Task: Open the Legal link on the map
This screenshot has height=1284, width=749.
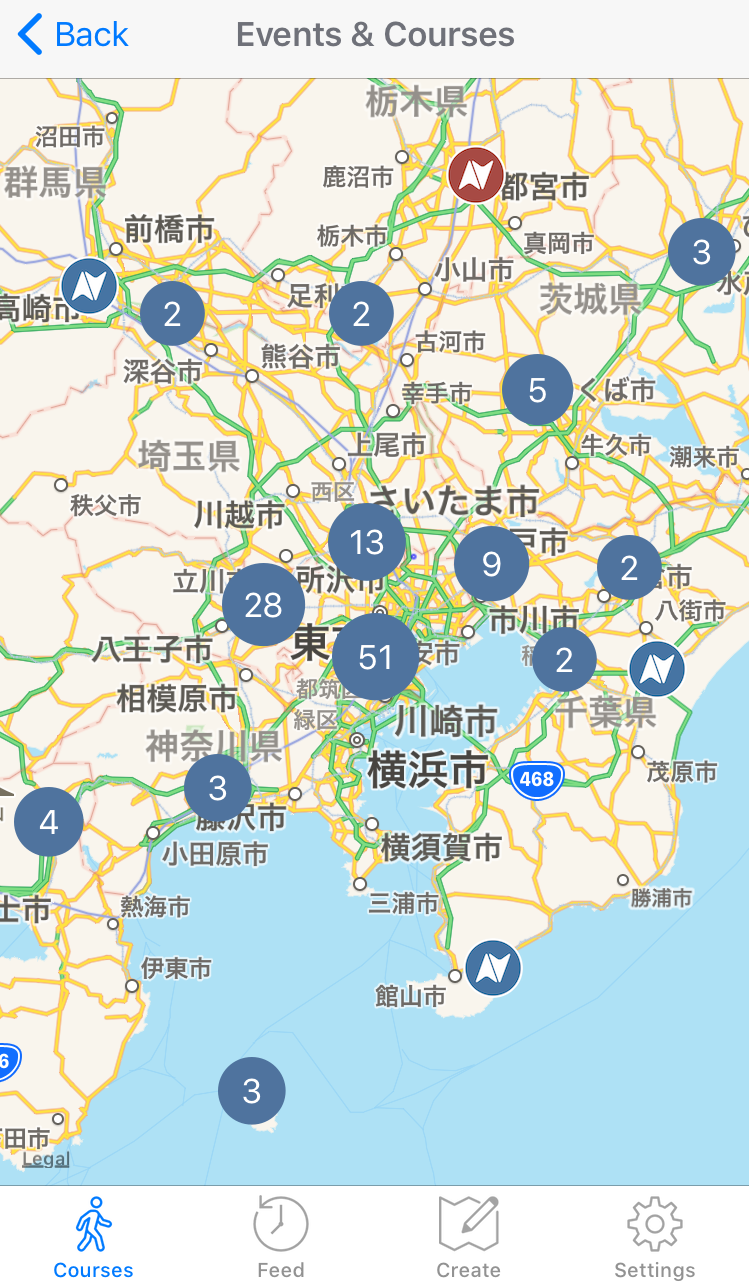Action: coord(46,1159)
